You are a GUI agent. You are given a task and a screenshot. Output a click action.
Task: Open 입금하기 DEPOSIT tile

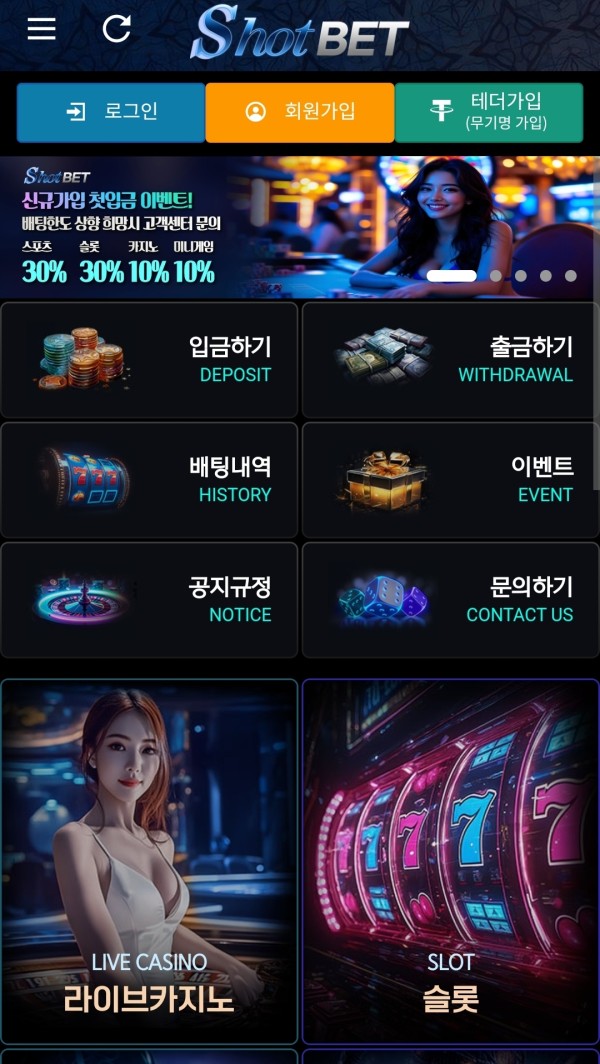coord(150,360)
